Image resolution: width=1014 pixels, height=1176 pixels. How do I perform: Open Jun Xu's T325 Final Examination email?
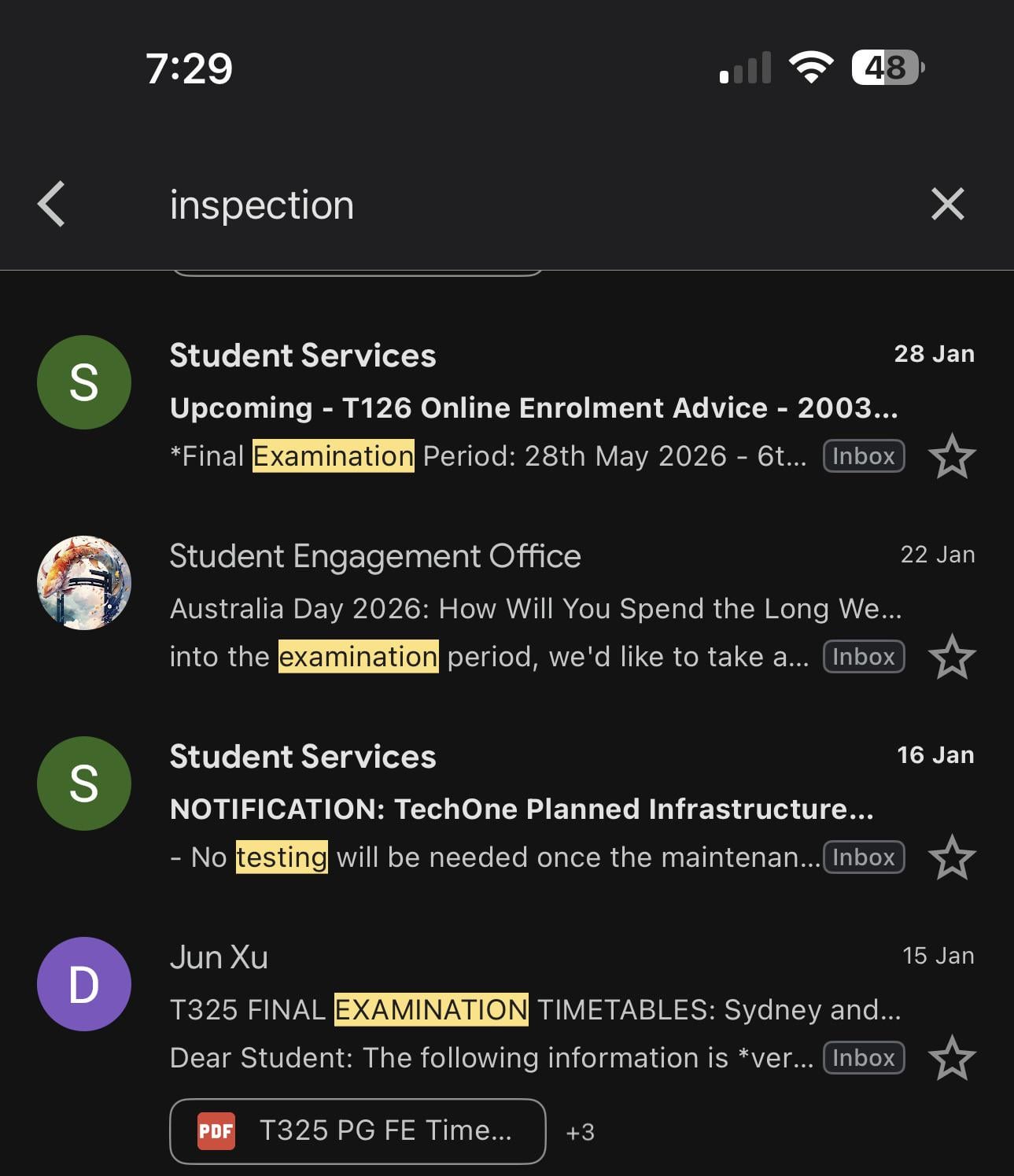pyautogui.click(x=535, y=1009)
